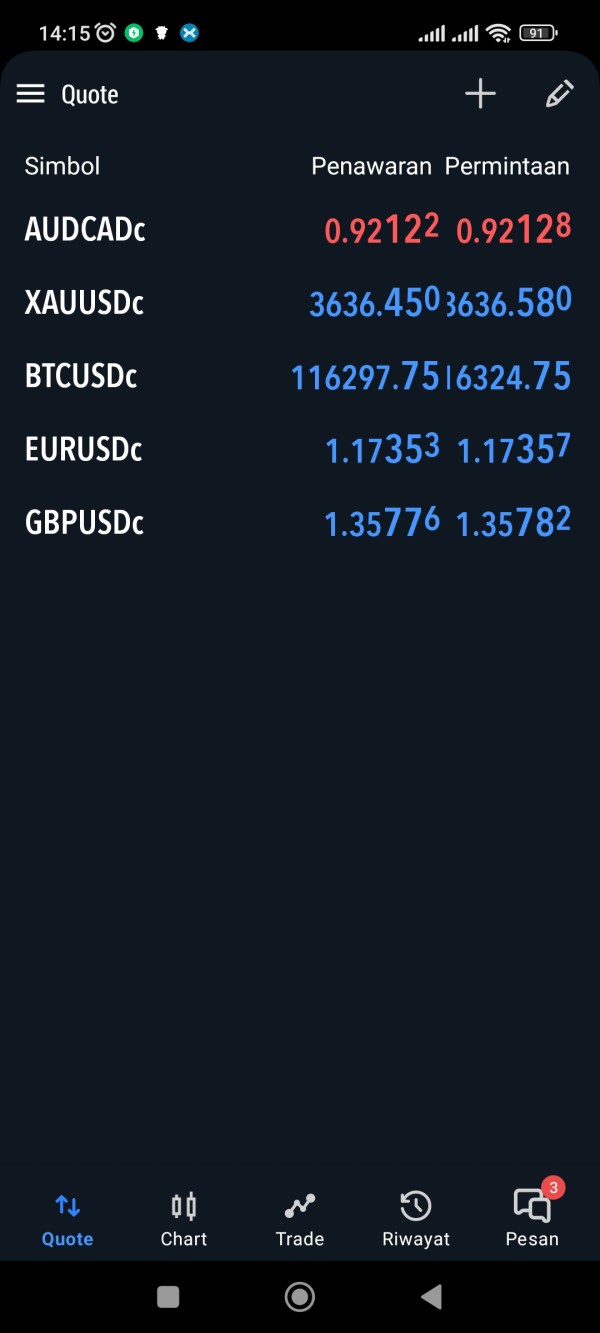Open BTCUSDc quote details
600x1333 pixels.
pos(300,376)
